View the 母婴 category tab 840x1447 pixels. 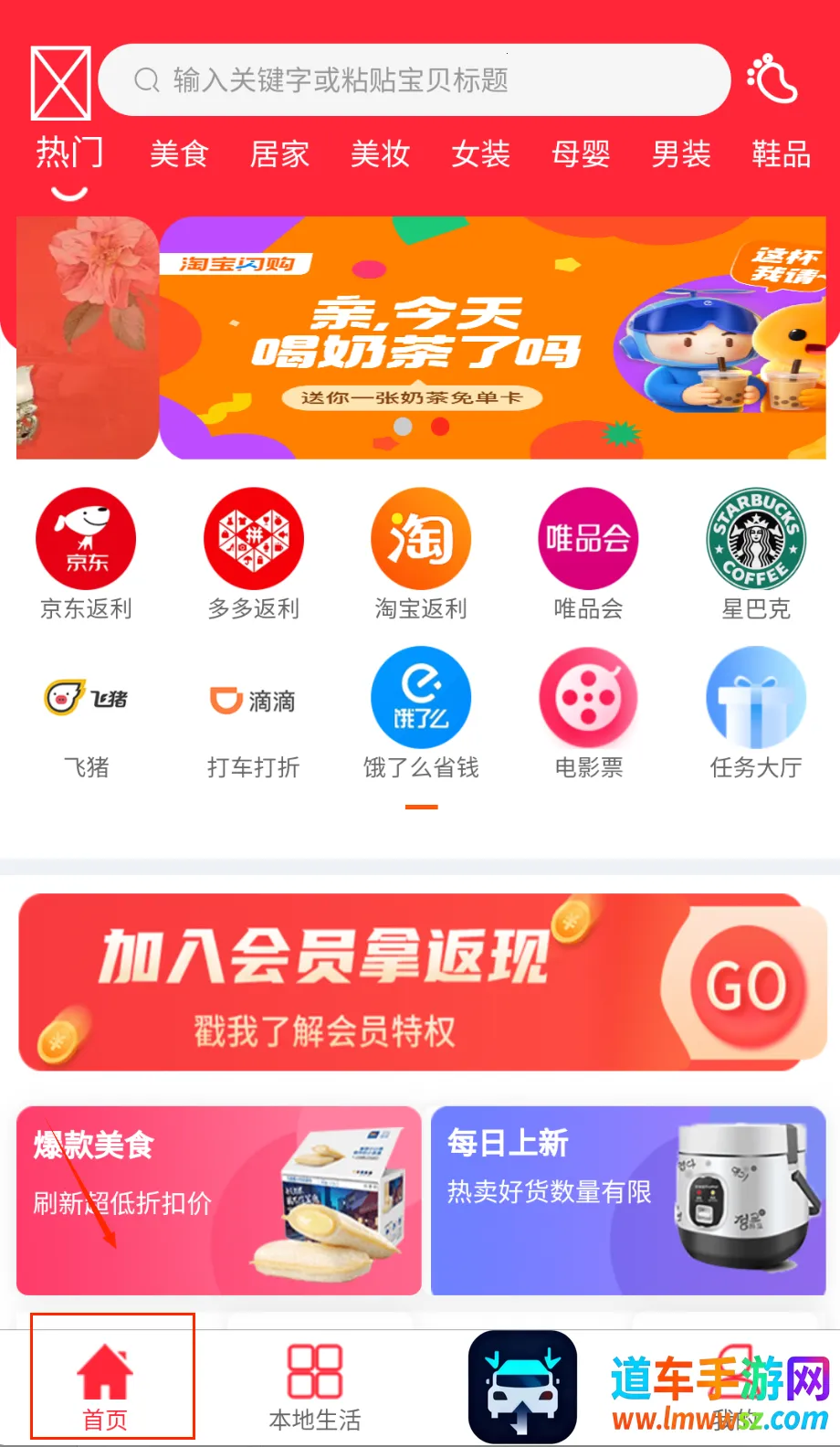pos(581,153)
